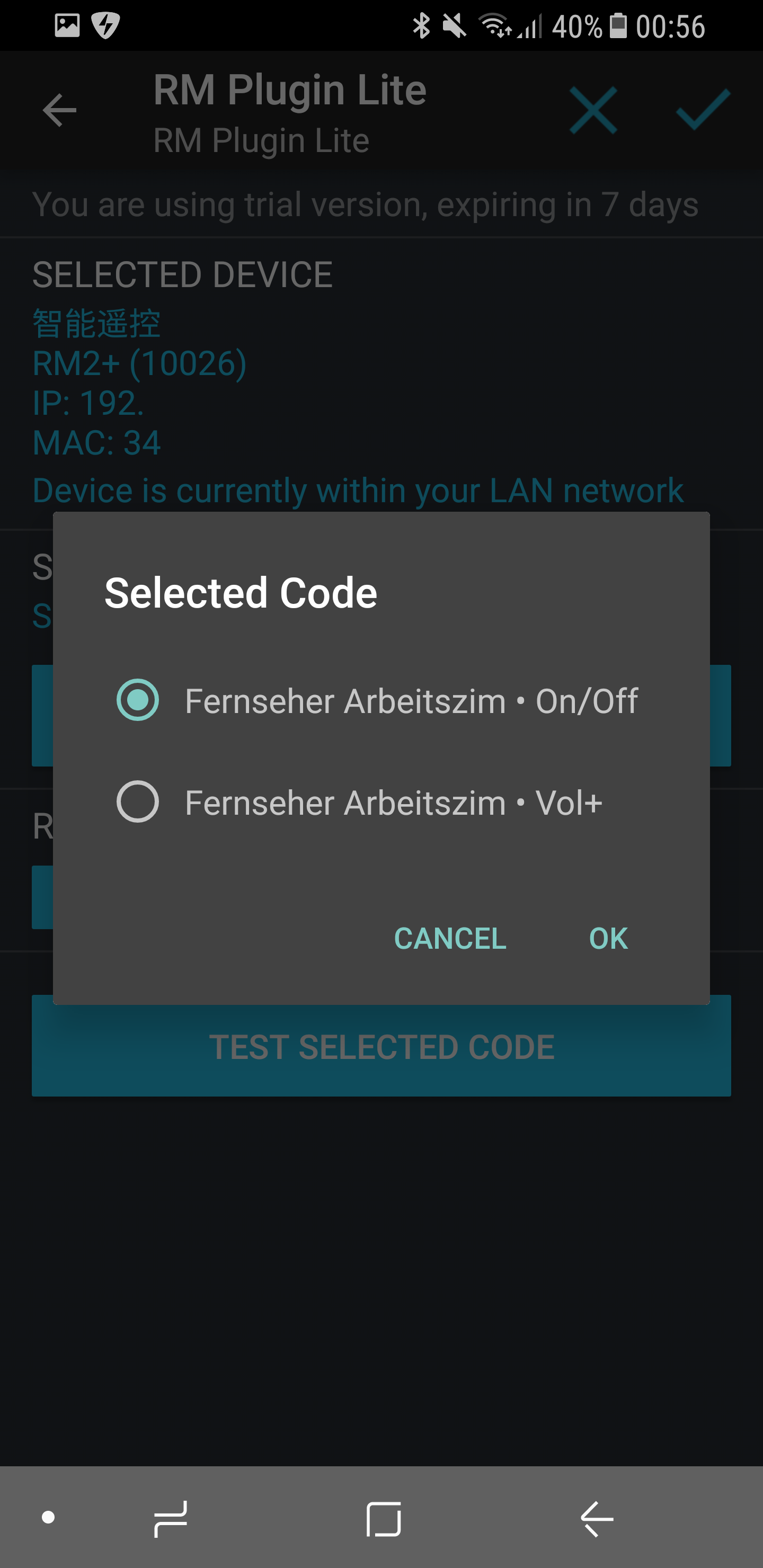The width and height of the screenshot is (763, 1568).
Task: Confirm the selection with OK
Action: click(608, 938)
